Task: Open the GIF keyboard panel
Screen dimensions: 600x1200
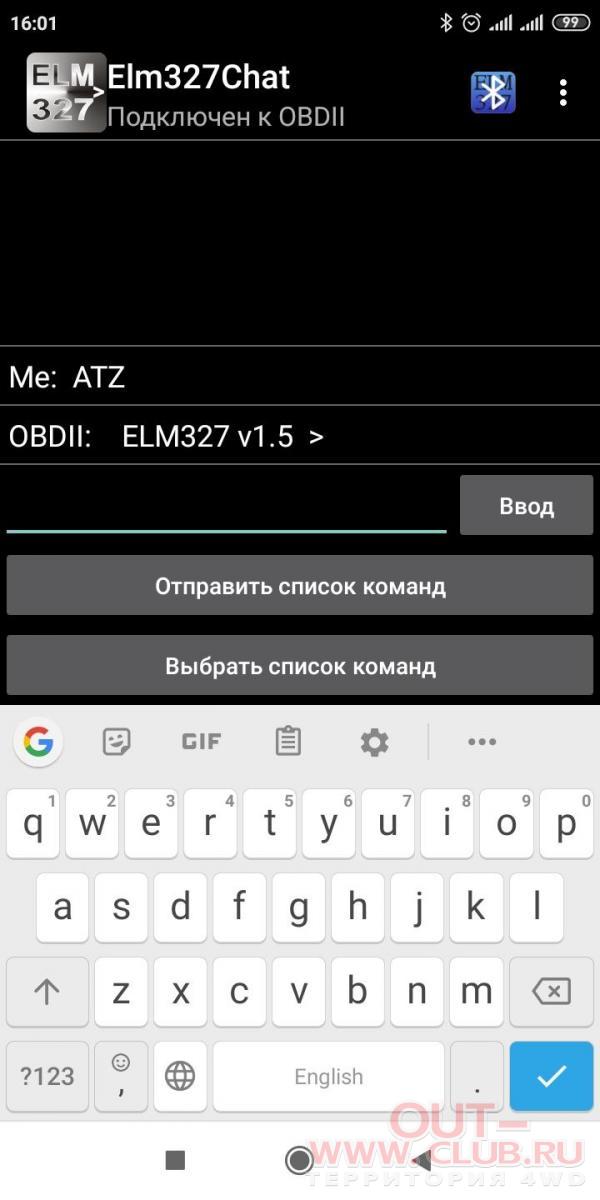Action: tap(201, 742)
